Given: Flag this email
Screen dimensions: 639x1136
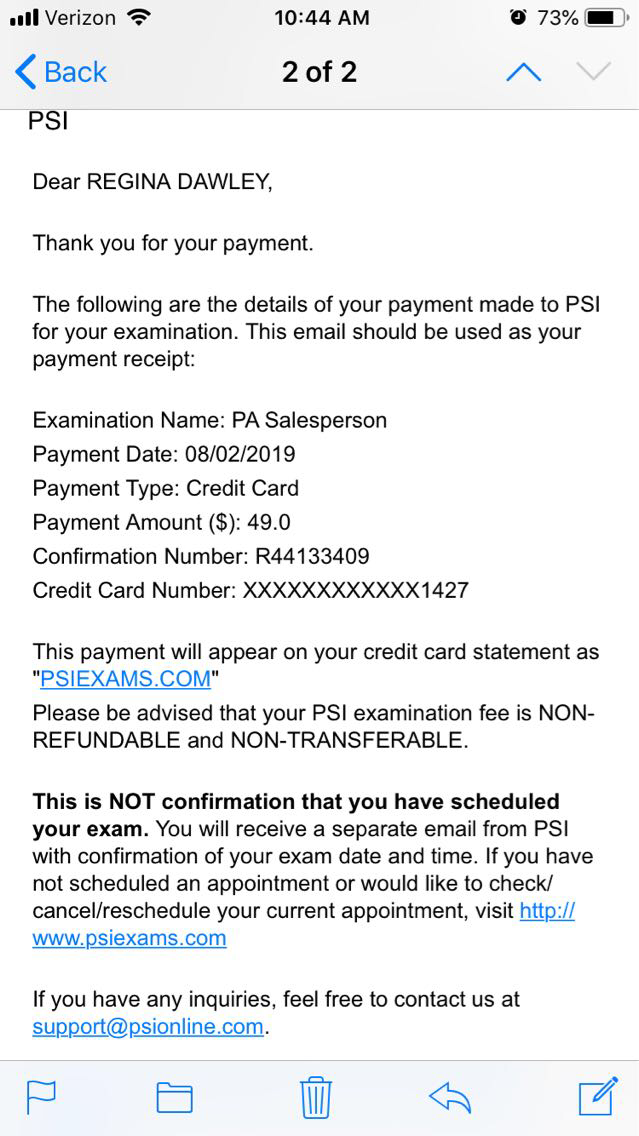Looking at the screenshot, I should point(41,1098).
